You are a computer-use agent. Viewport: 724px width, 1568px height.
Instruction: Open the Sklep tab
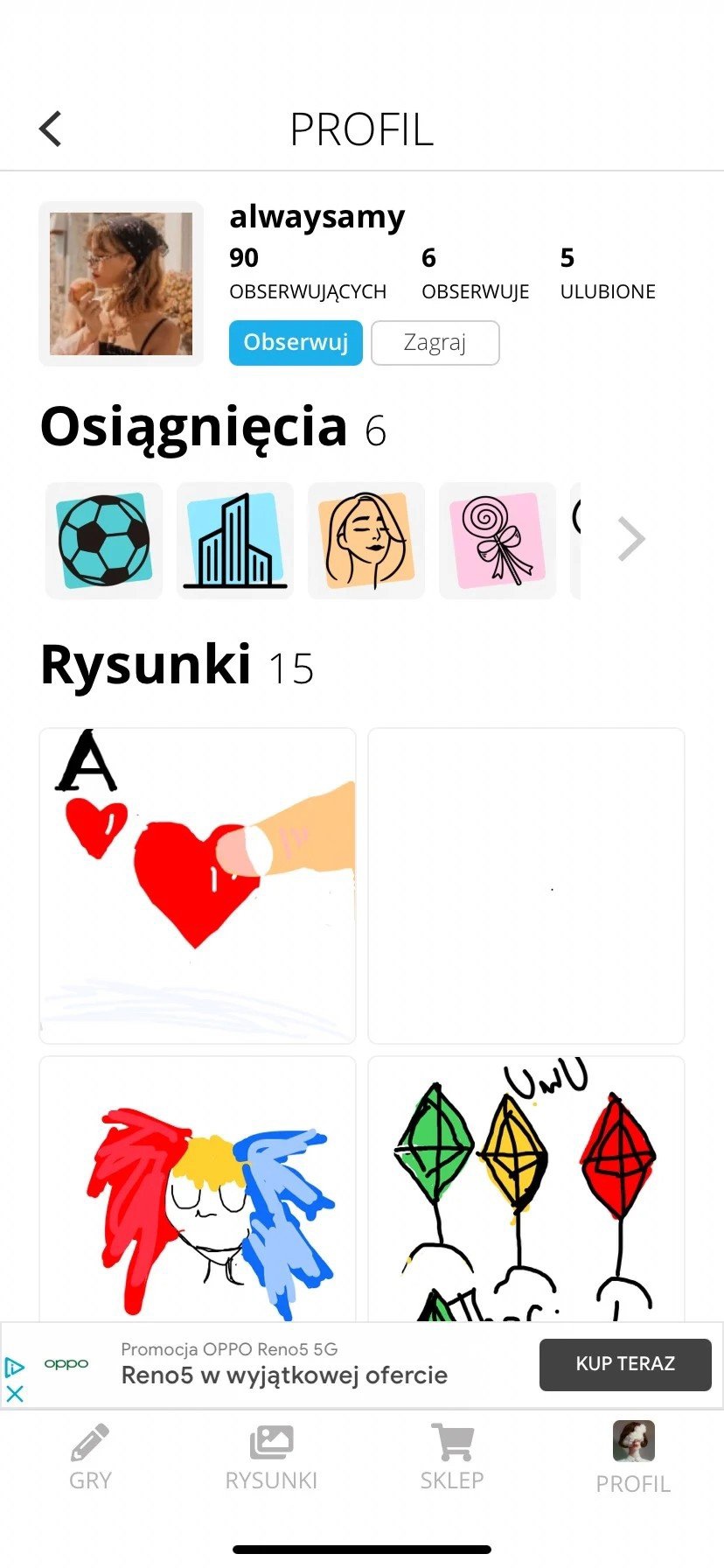click(x=452, y=1458)
